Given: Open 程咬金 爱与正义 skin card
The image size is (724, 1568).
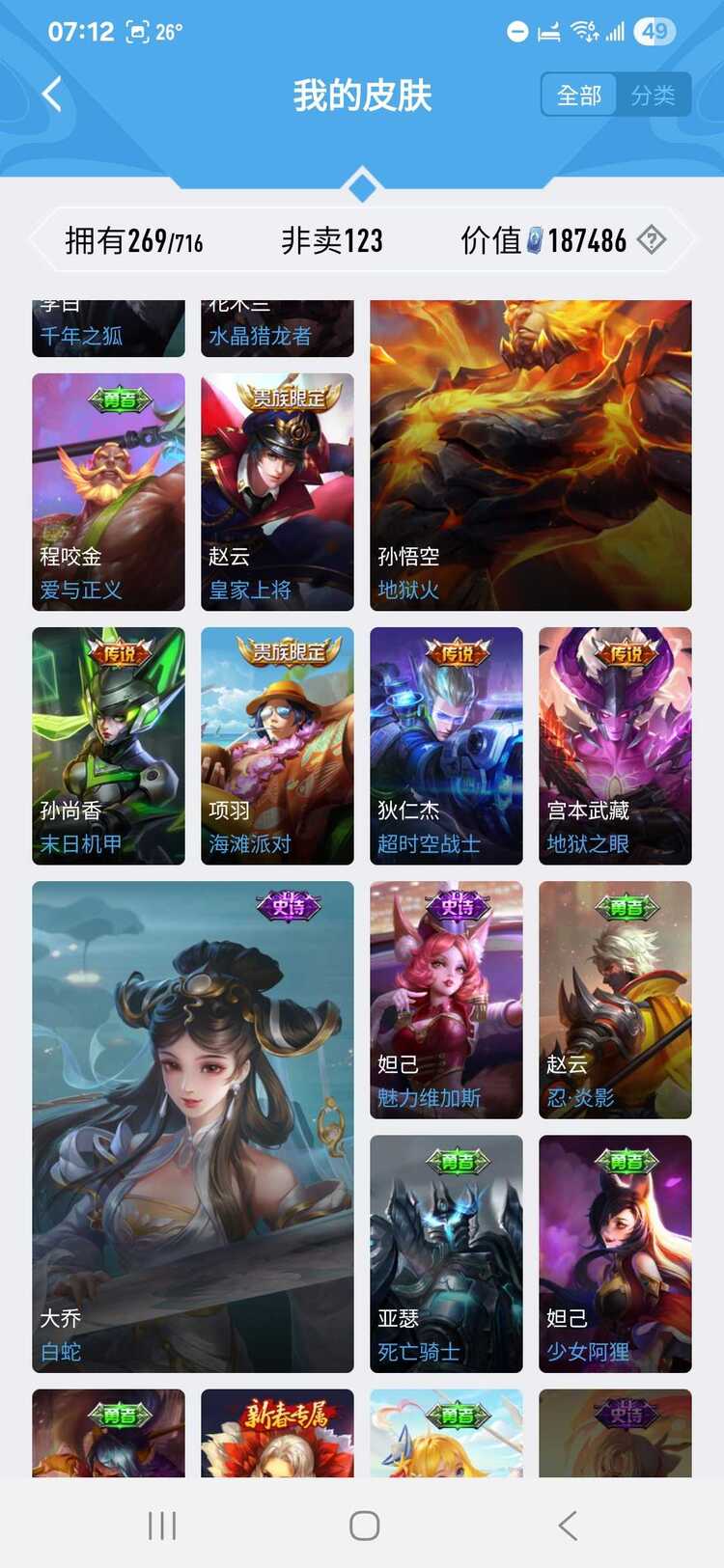Looking at the screenshot, I should click(x=108, y=492).
